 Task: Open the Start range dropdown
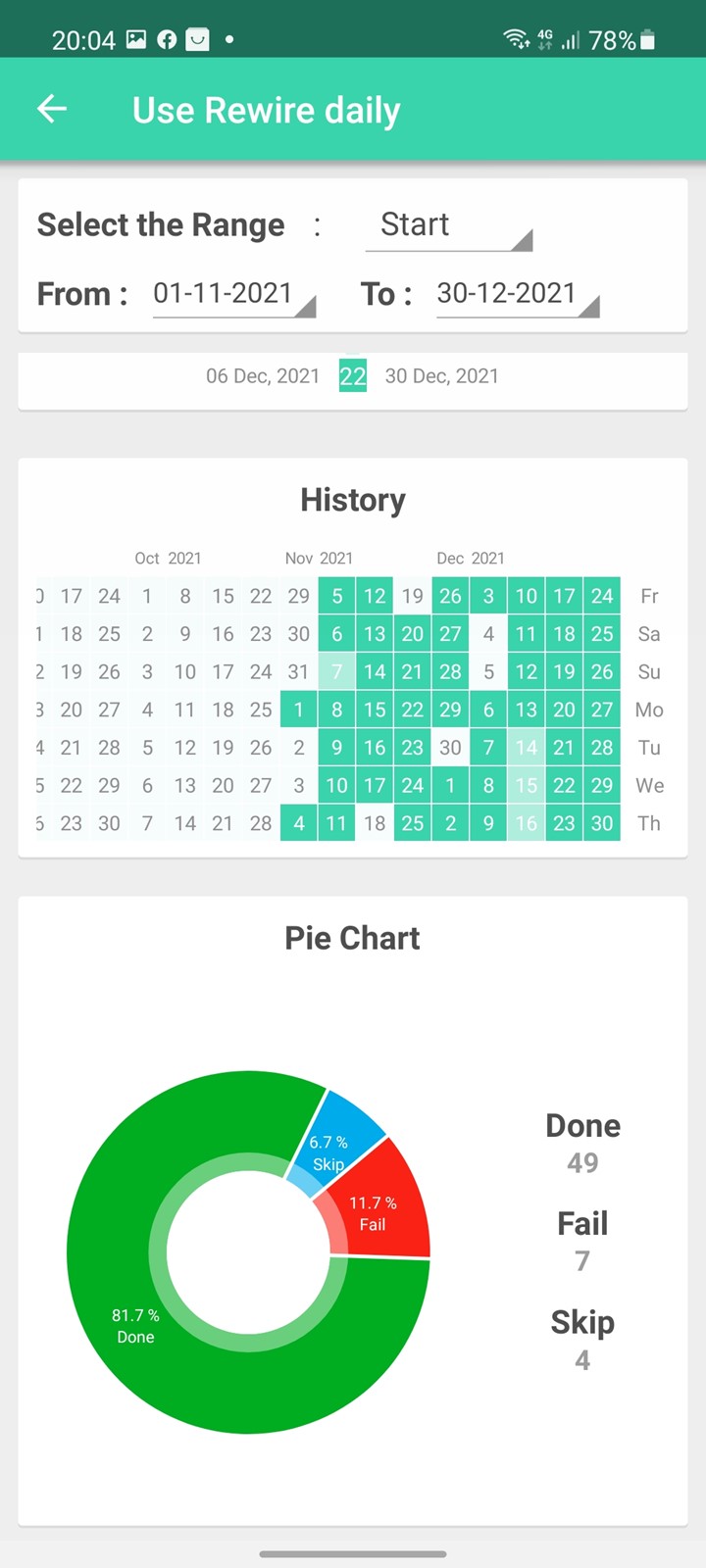point(448,226)
